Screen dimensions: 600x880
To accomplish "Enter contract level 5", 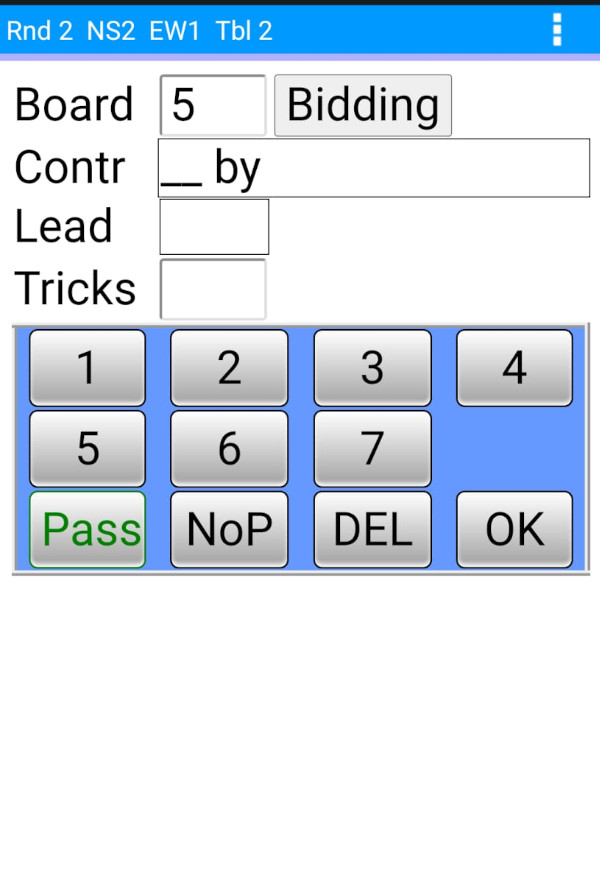I will click(x=87, y=449).
